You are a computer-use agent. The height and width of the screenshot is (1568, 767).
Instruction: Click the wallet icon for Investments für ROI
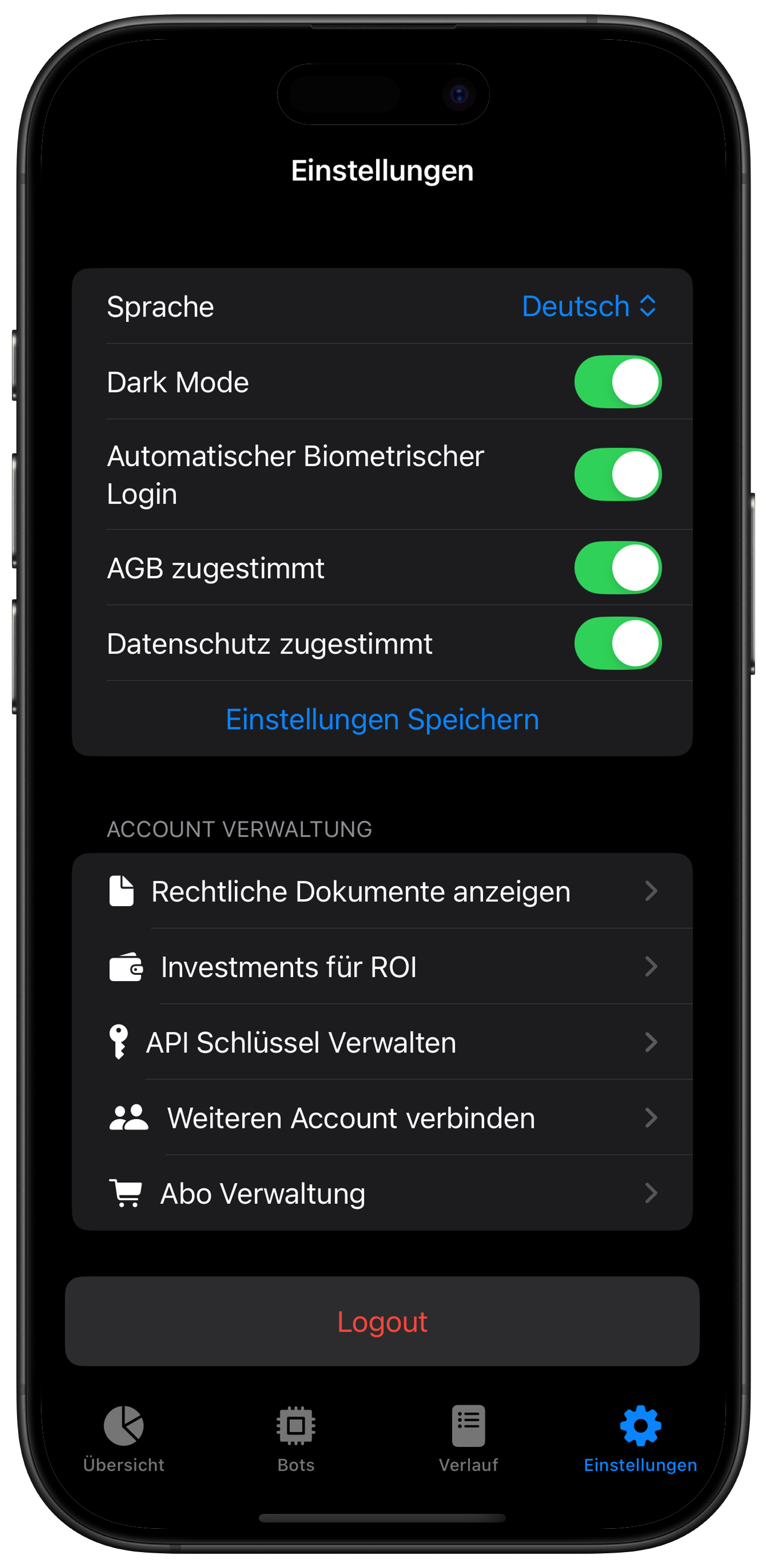click(126, 966)
